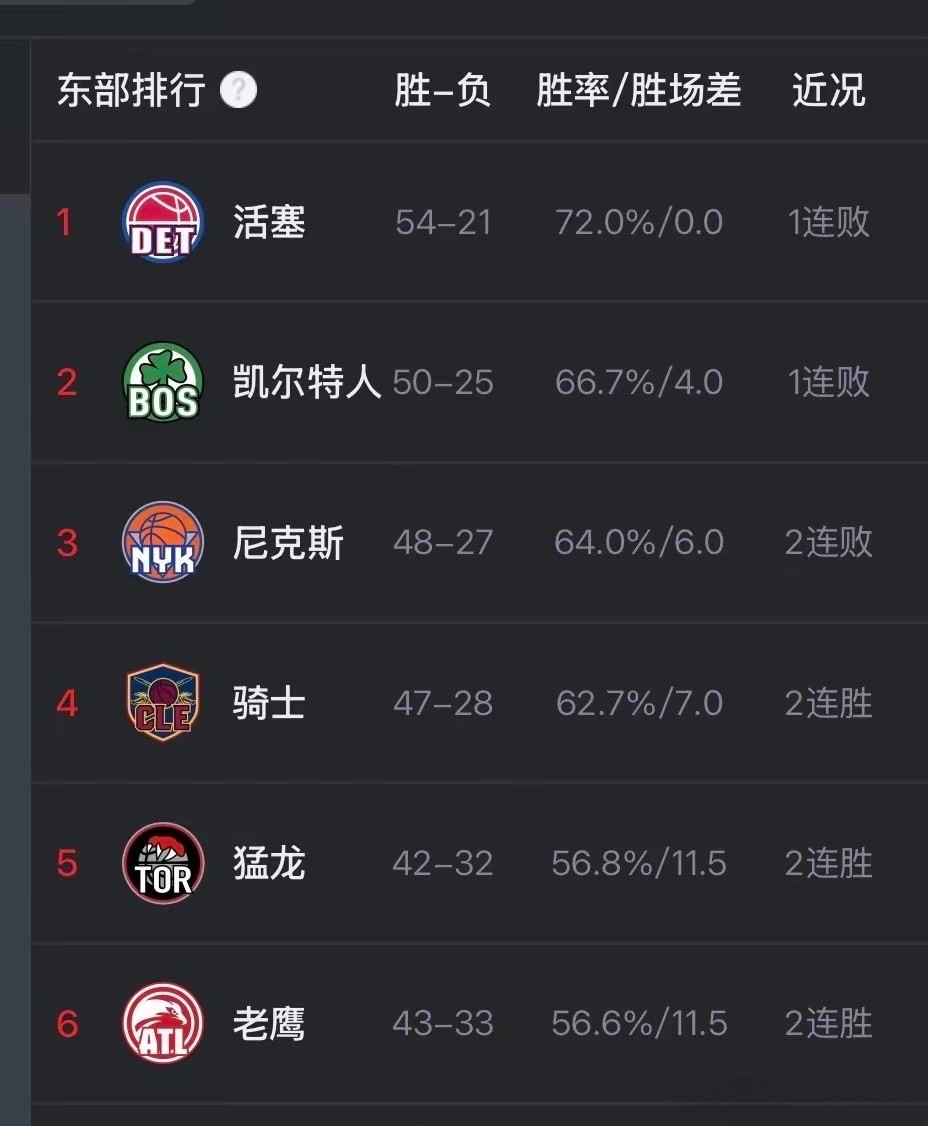Click the Raptors TOR team logo

[x=161, y=864]
